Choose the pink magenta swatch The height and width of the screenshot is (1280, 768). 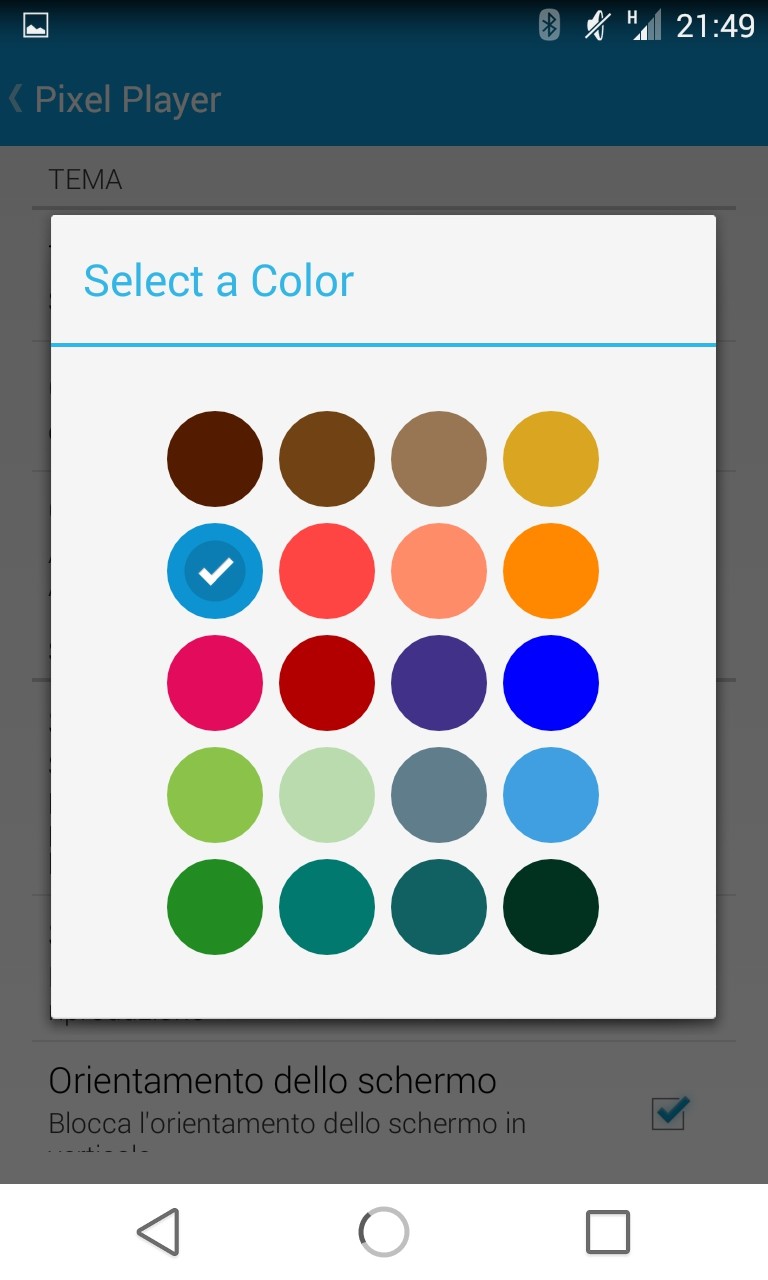click(x=215, y=683)
